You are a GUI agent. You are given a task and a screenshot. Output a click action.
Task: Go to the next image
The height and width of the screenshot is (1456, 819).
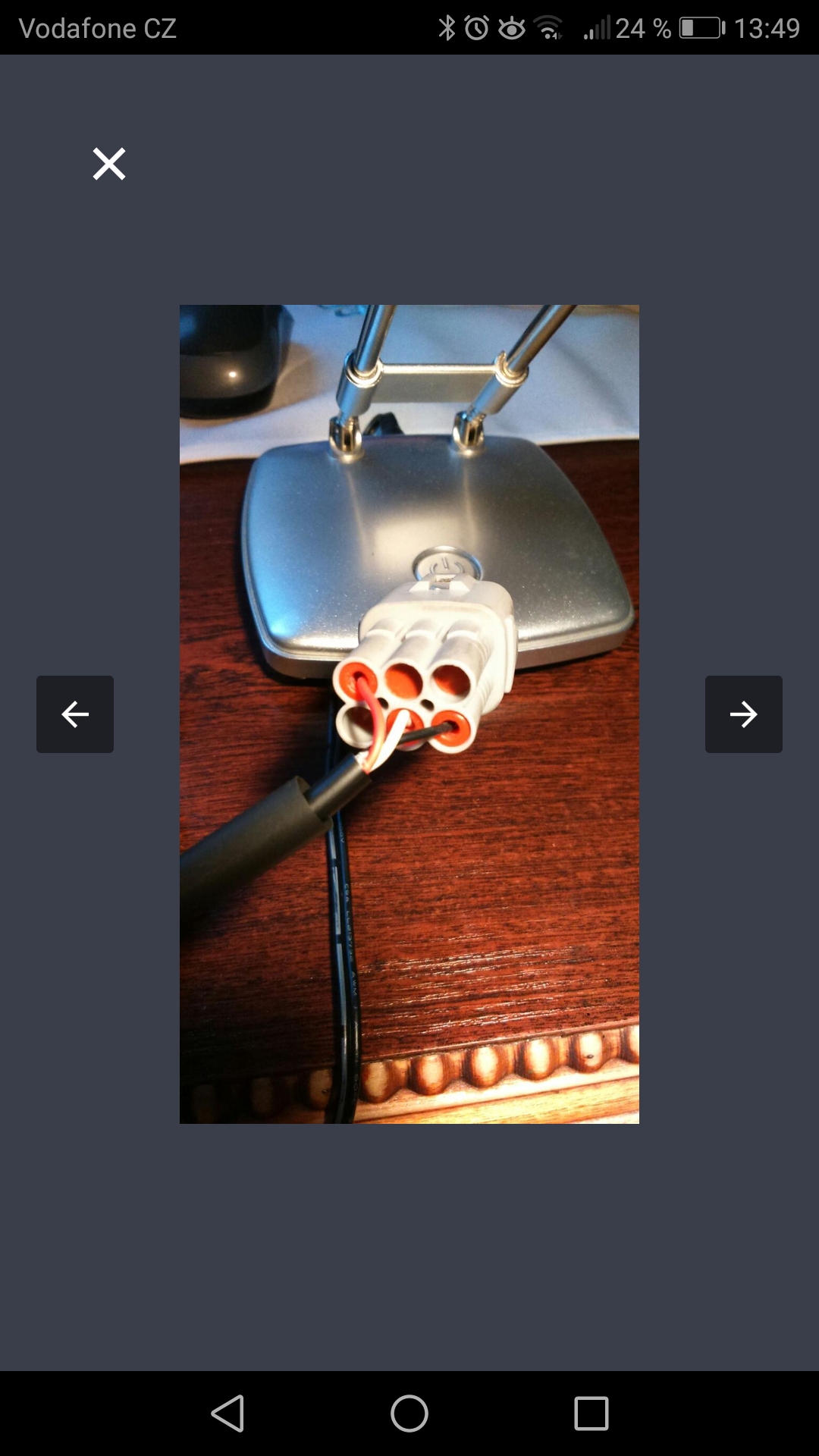(x=743, y=714)
